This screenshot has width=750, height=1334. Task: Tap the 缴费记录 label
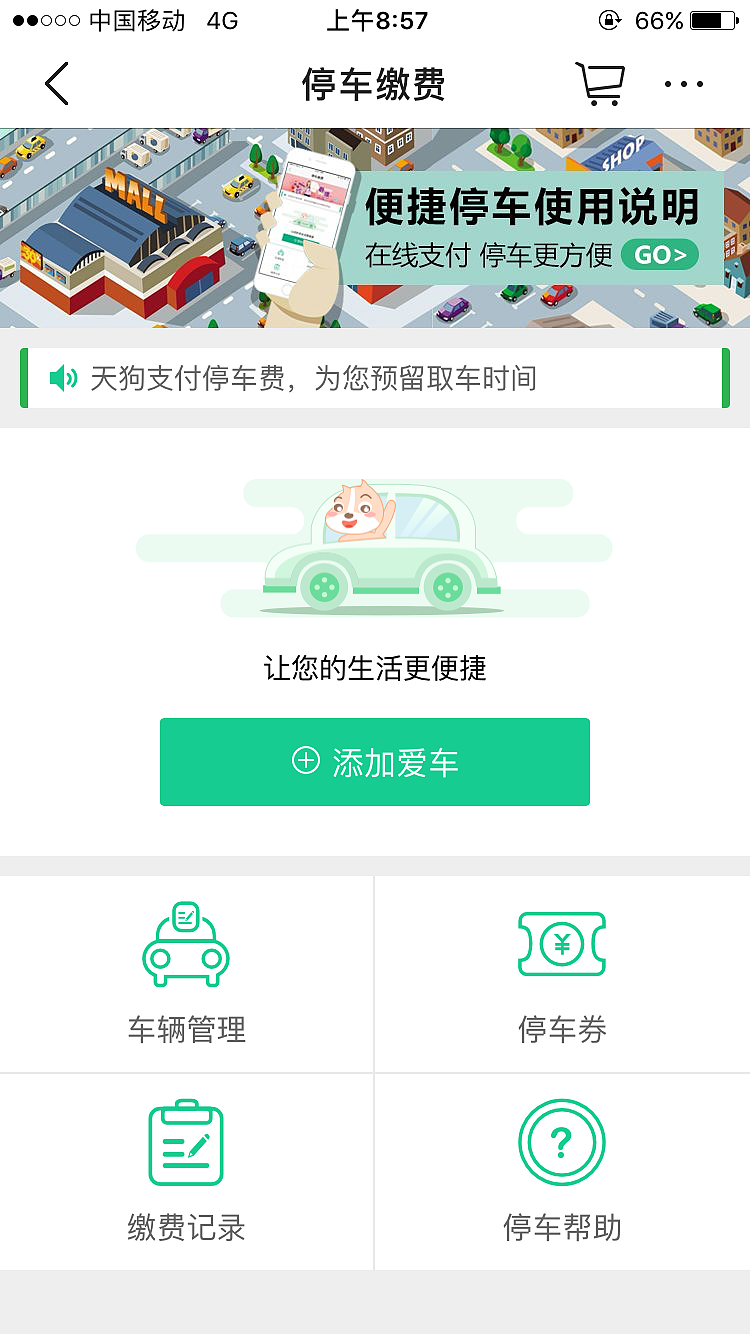pyautogui.click(x=186, y=1229)
